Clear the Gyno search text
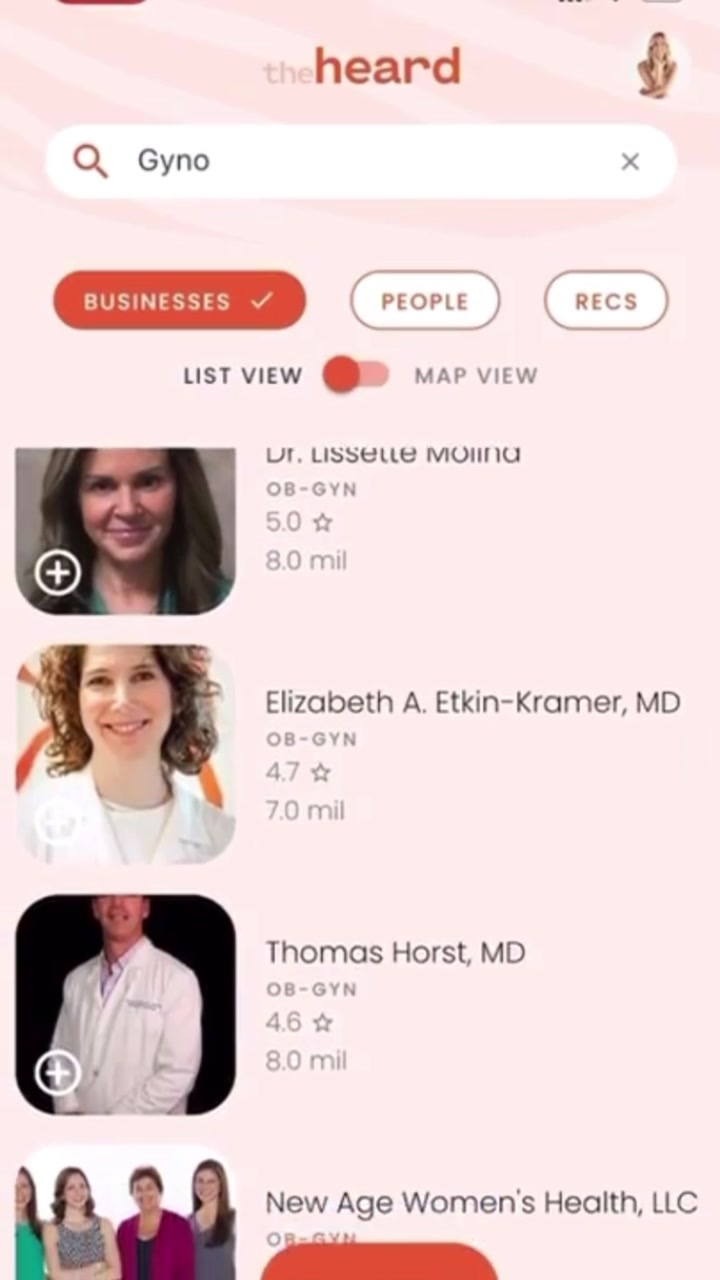 (630, 162)
